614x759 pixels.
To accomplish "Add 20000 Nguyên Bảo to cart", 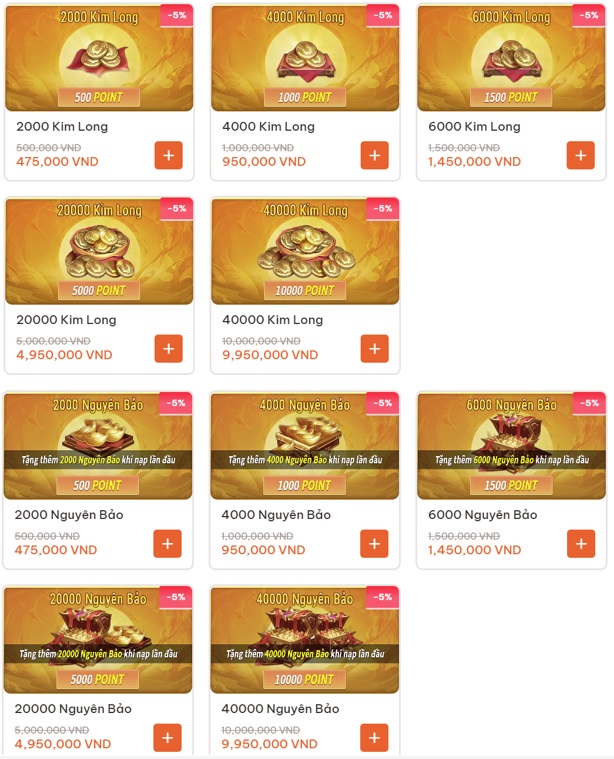I will pos(167,738).
